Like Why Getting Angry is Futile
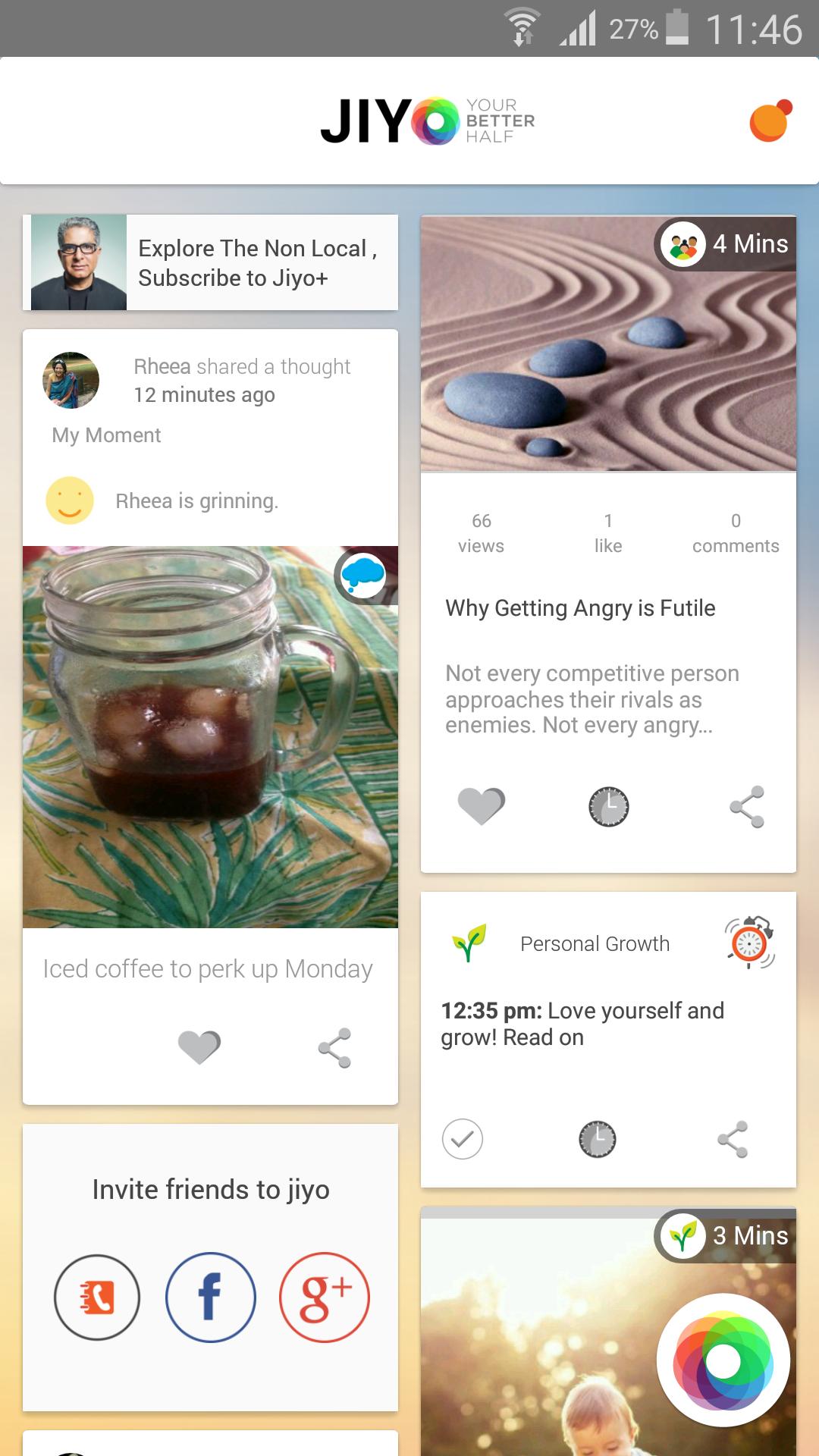 (481, 805)
